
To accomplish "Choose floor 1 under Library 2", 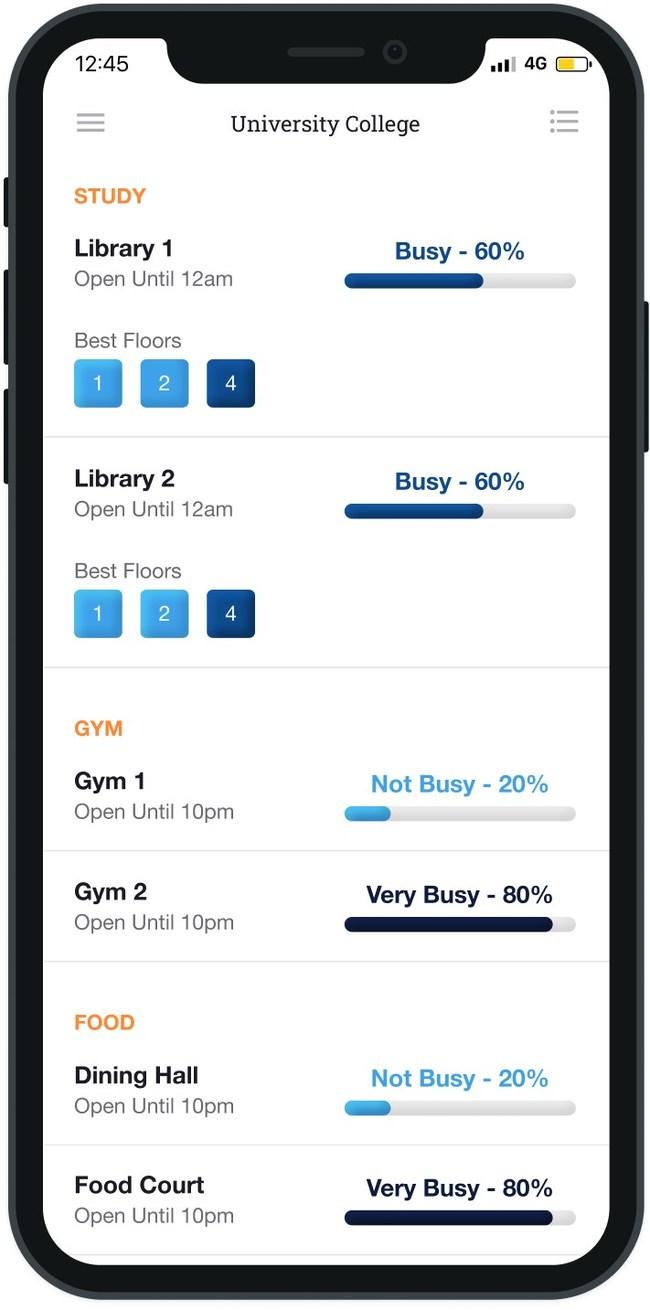I will [98, 613].
